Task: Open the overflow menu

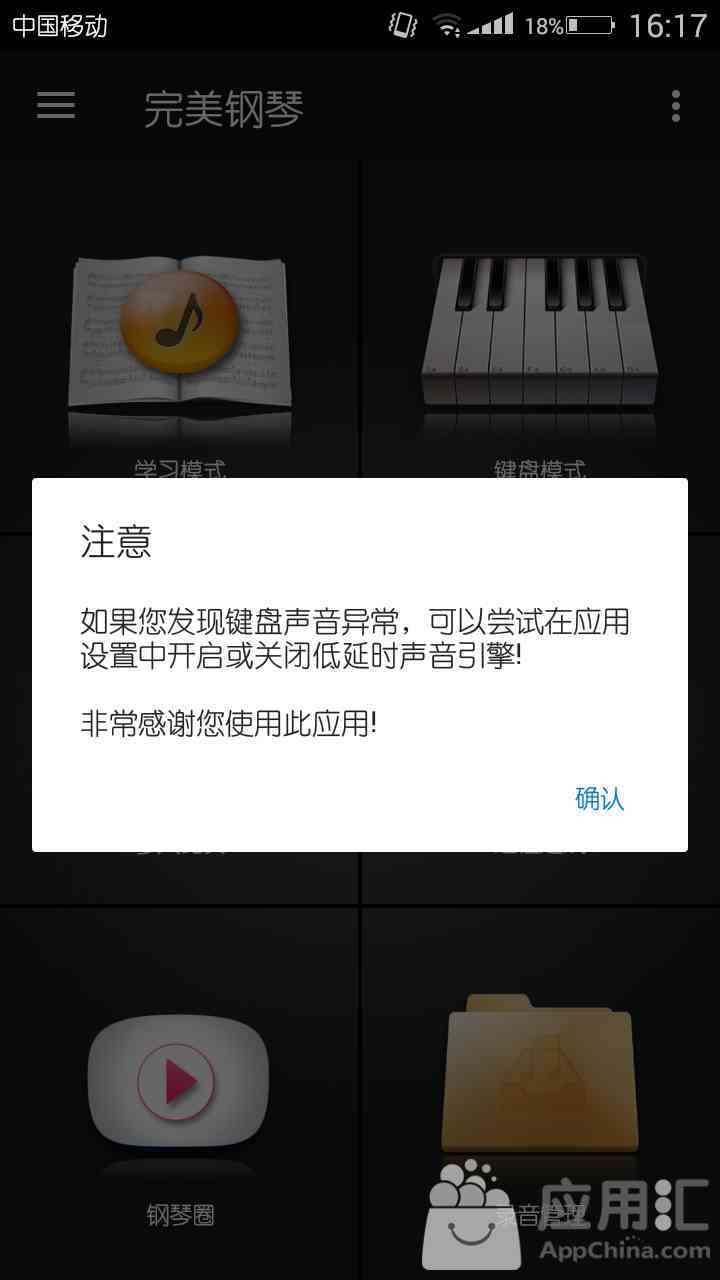Action: coord(676,105)
